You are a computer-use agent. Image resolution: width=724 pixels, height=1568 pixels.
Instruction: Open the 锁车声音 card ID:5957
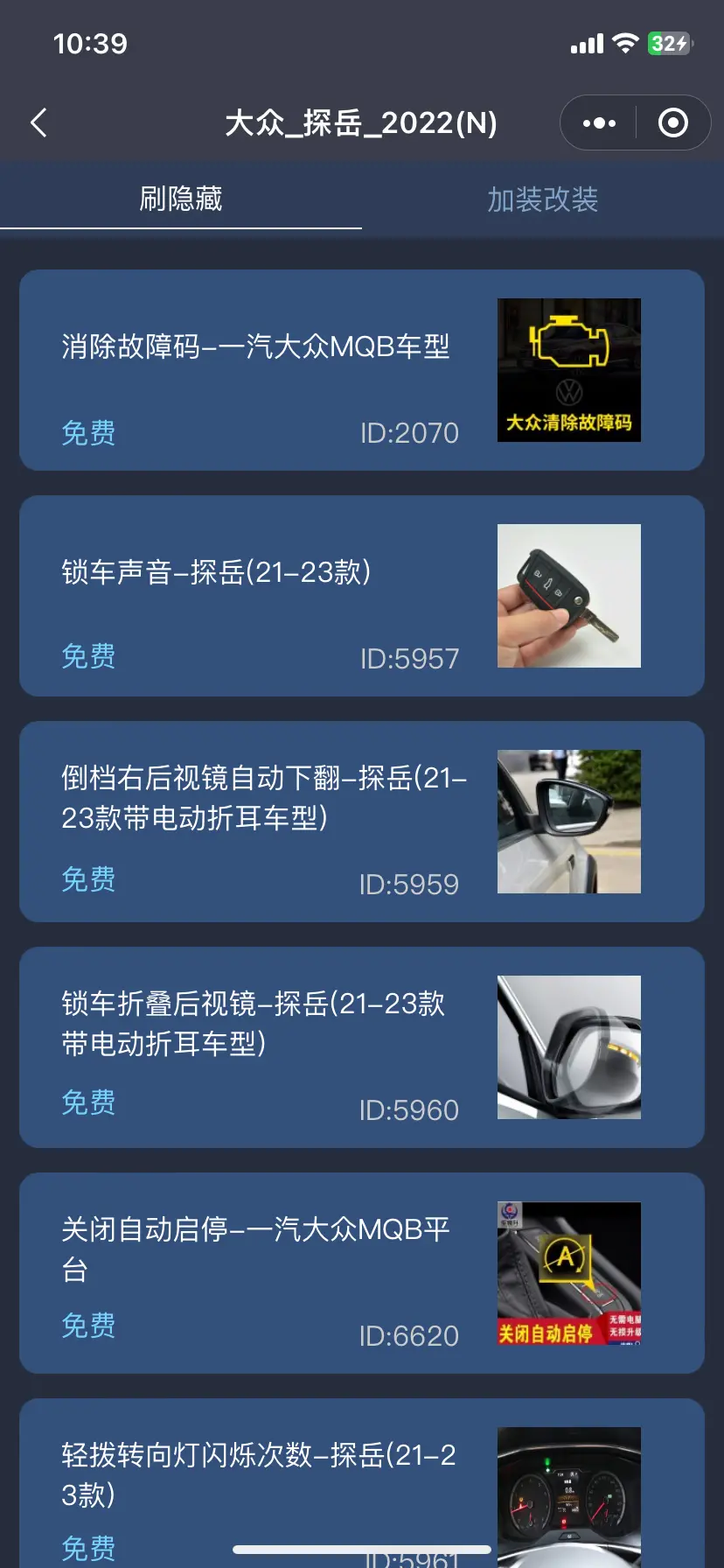[x=361, y=596]
